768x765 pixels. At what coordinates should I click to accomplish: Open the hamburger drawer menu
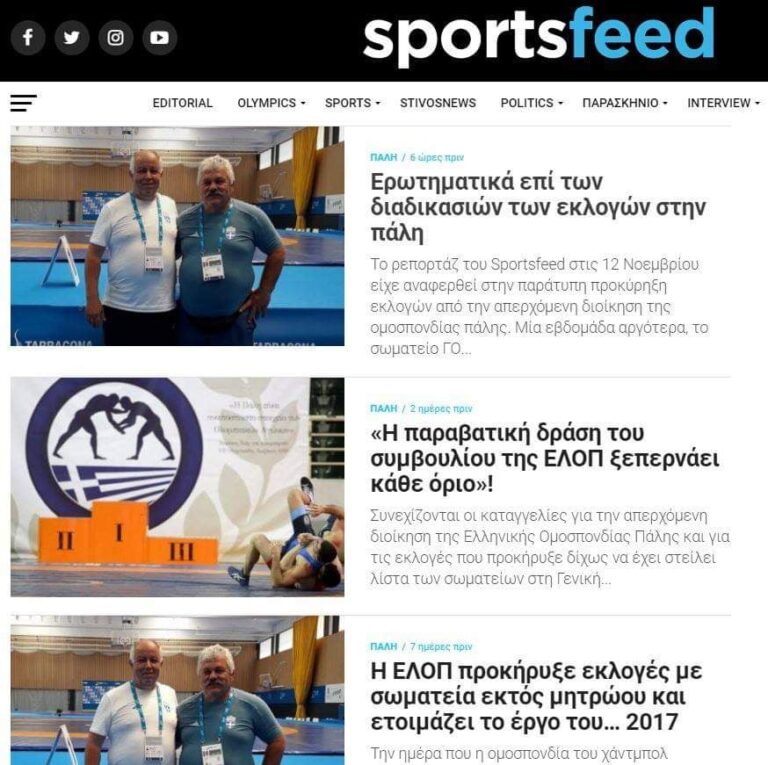click(23, 103)
